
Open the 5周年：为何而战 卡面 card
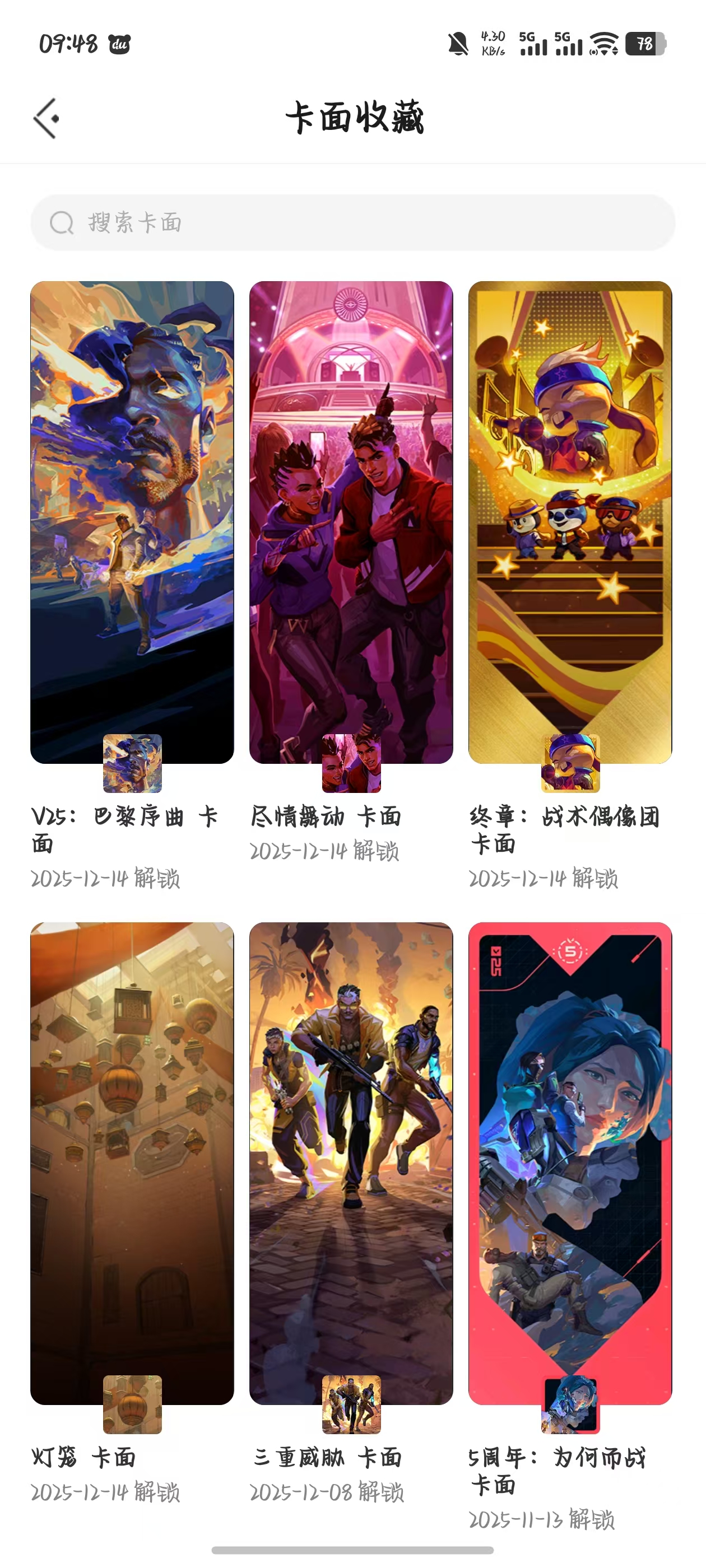[569, 1163]
